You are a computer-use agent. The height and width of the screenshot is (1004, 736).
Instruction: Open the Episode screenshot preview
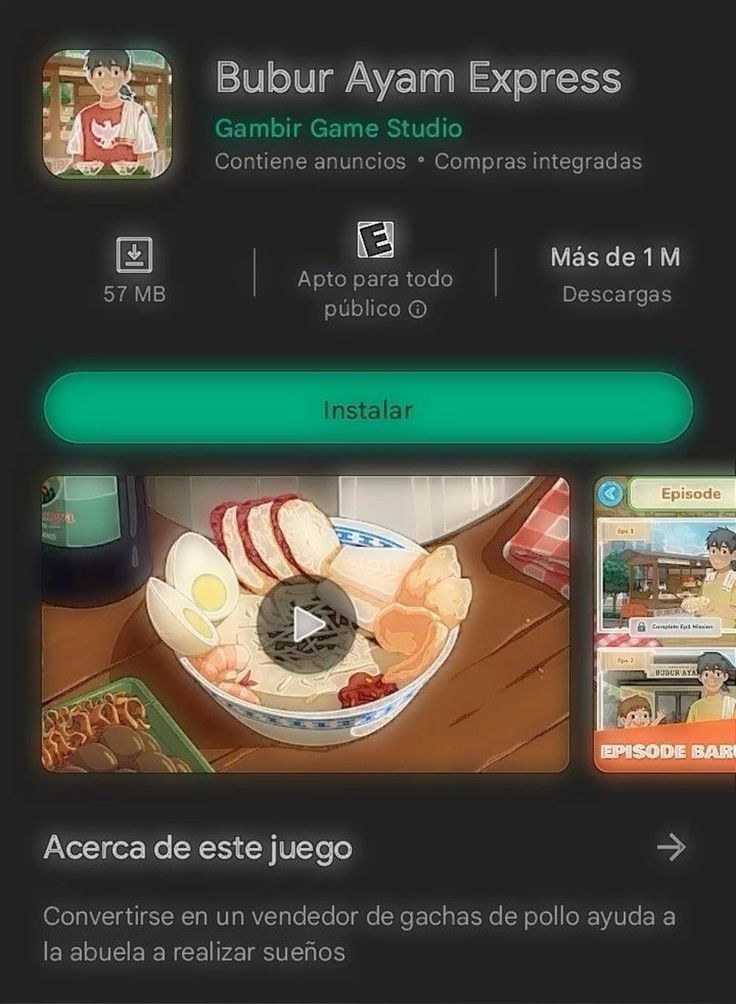pyautogui.click(x=665, y=623)
